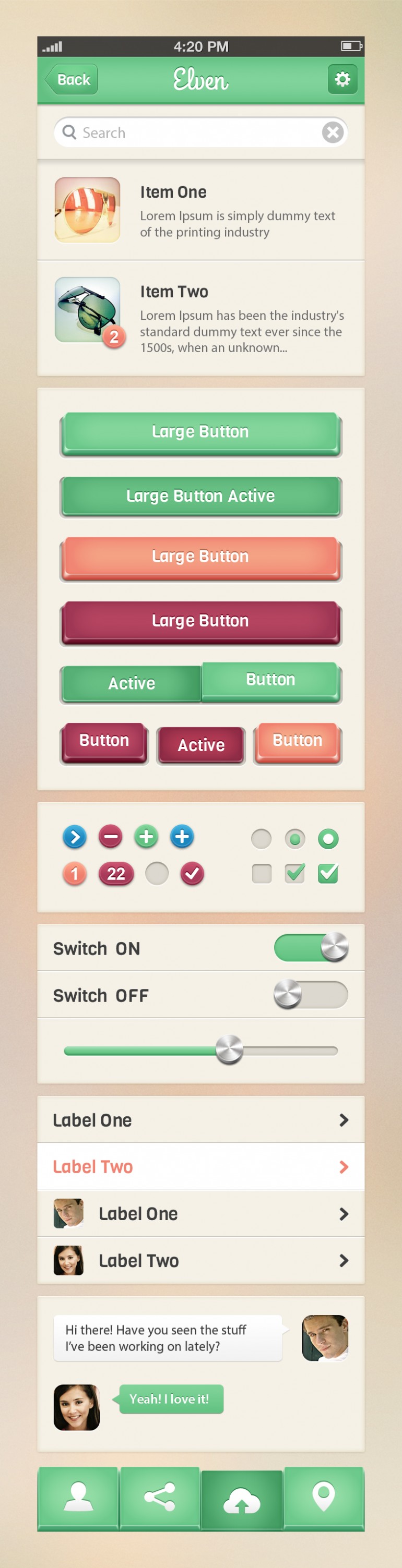Turn on the Switch OFF toggle
The image size is (402, 1568).
311,995
